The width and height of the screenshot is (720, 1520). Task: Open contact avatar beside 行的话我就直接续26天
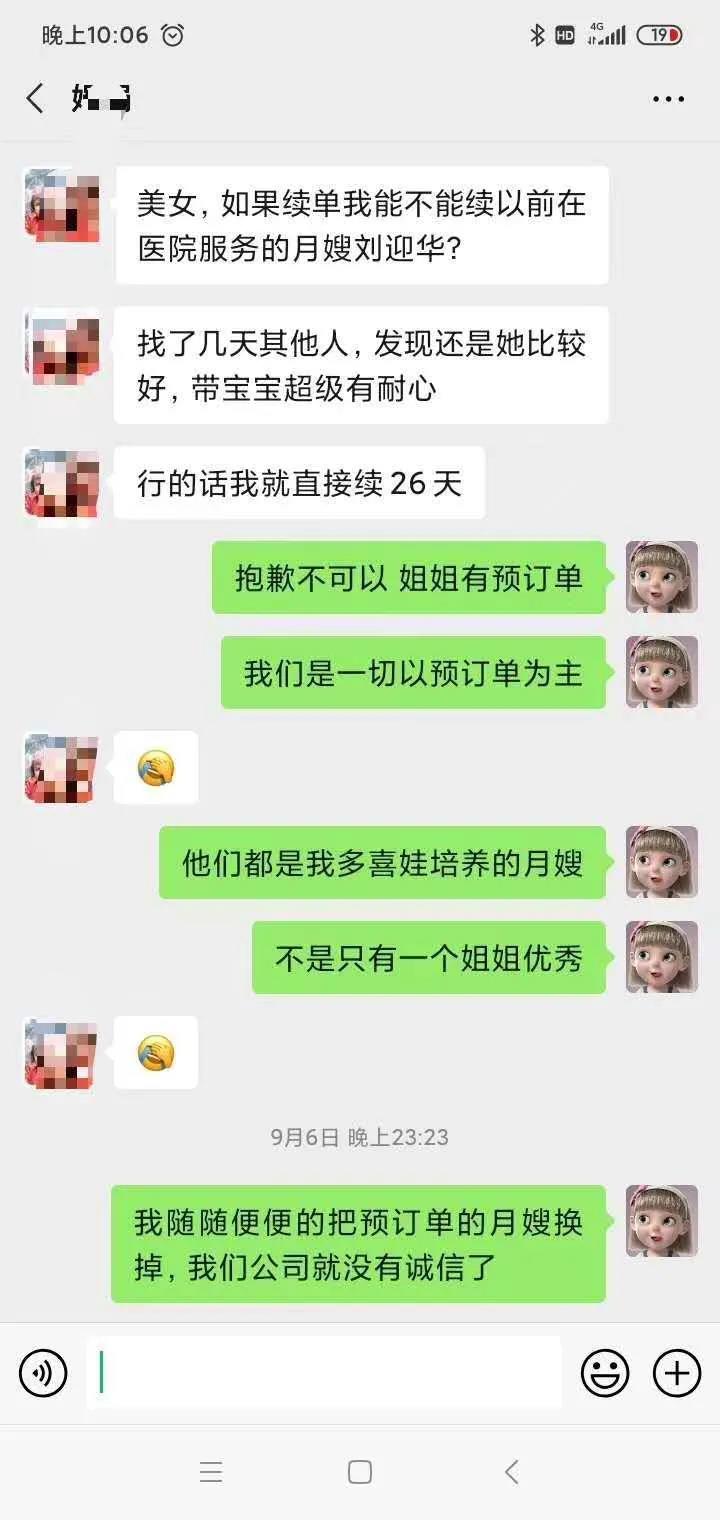[x=62, y=485]
